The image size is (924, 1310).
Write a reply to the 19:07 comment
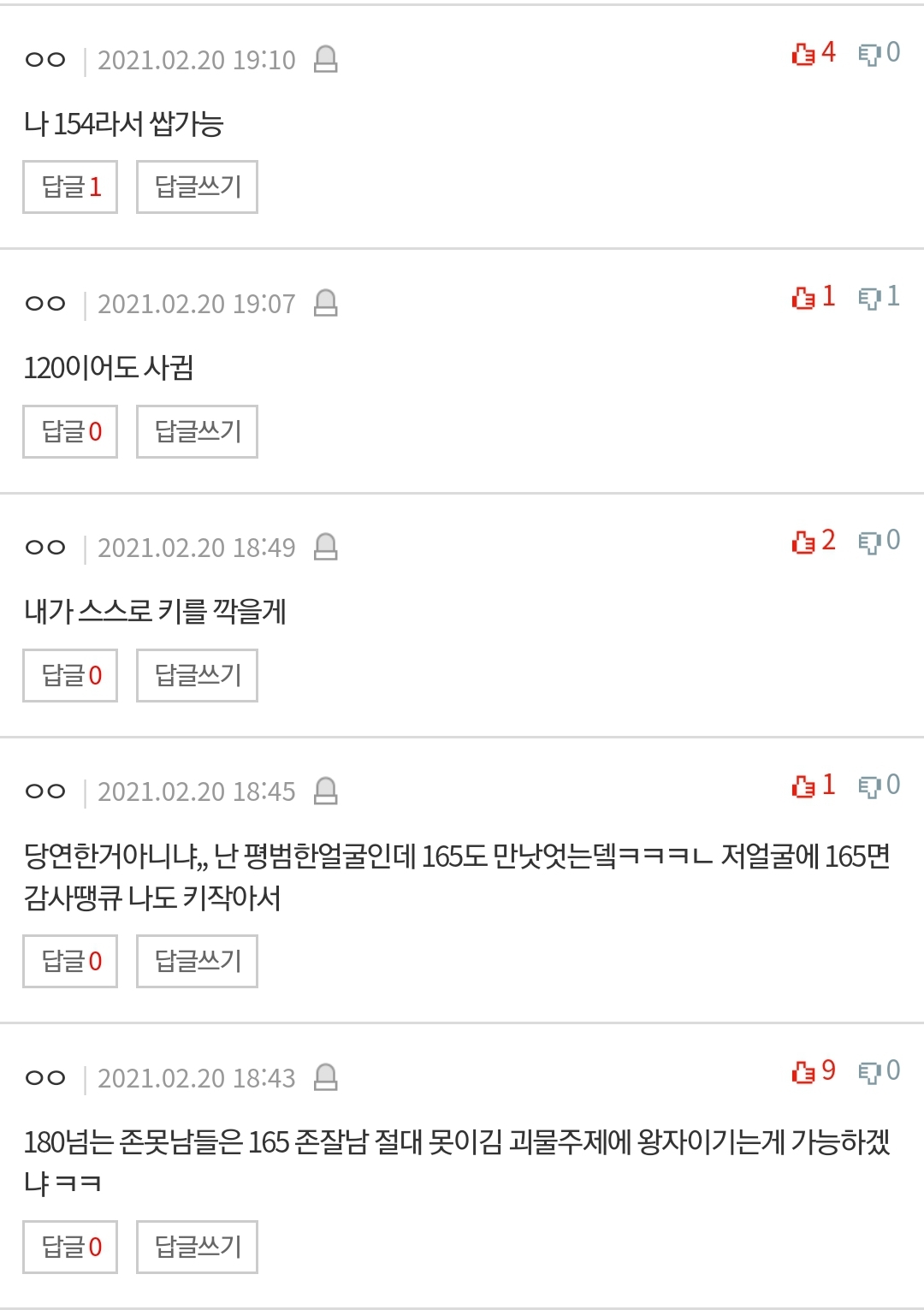pyautogui.click(x=197, y=431)
